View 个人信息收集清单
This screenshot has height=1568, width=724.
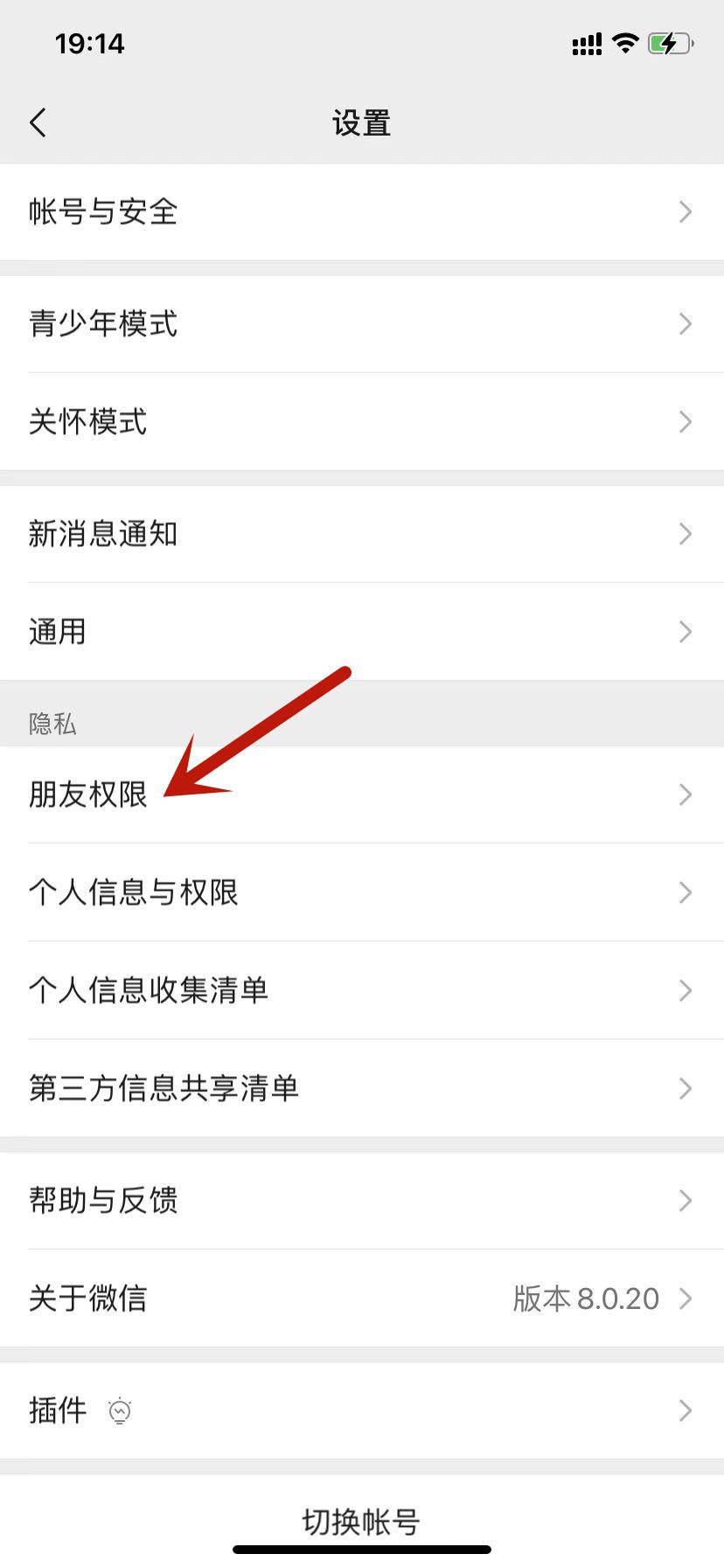[x=362, y=990]
